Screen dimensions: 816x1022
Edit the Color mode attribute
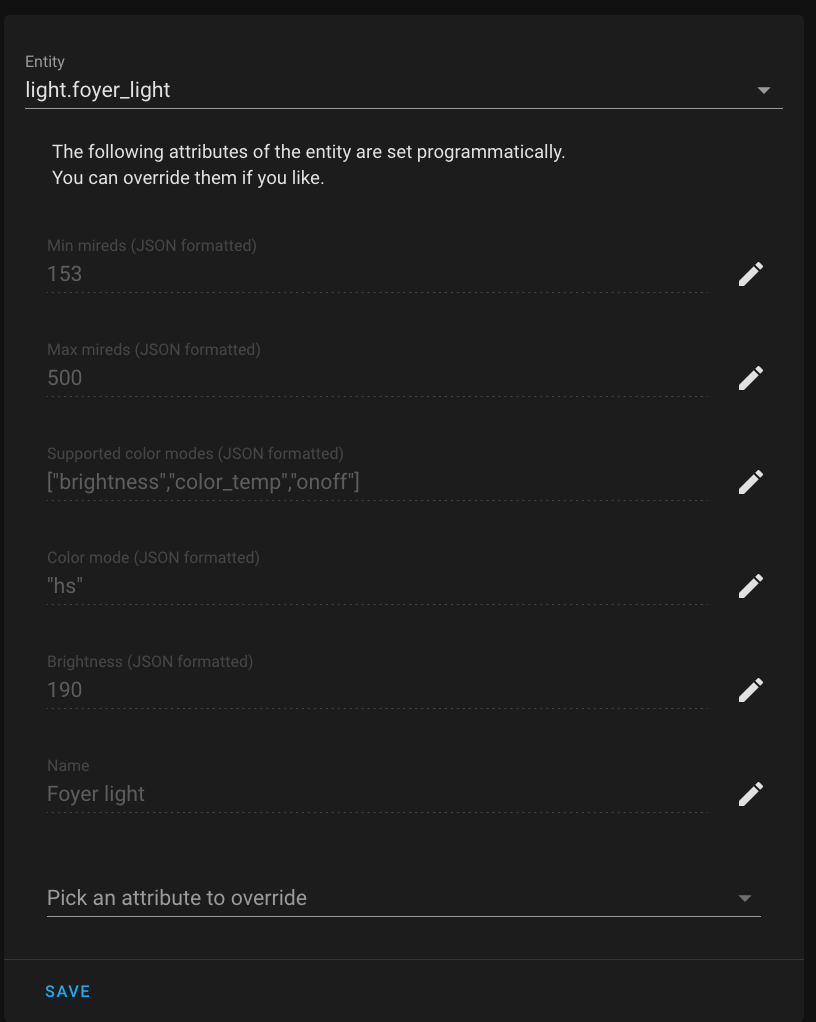[x=751, y=586]
